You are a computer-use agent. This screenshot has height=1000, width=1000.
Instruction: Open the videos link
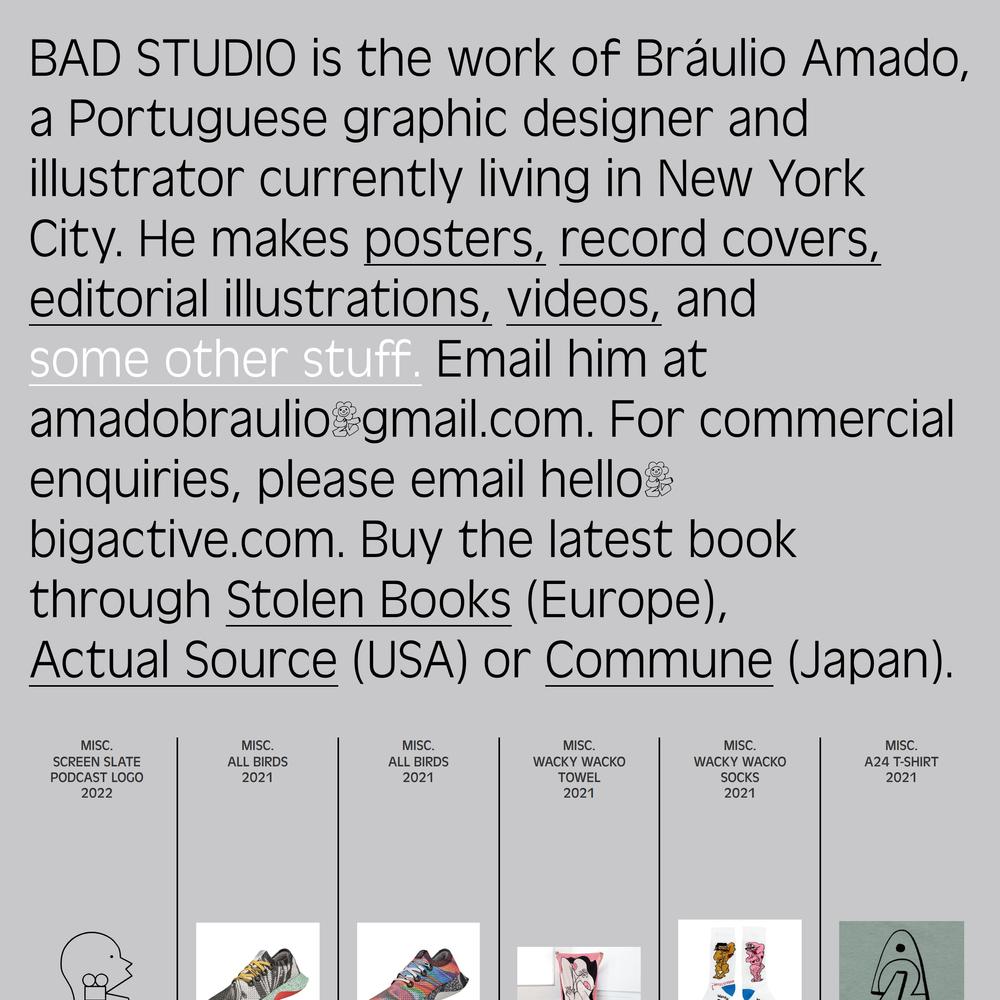pos(583,300)
